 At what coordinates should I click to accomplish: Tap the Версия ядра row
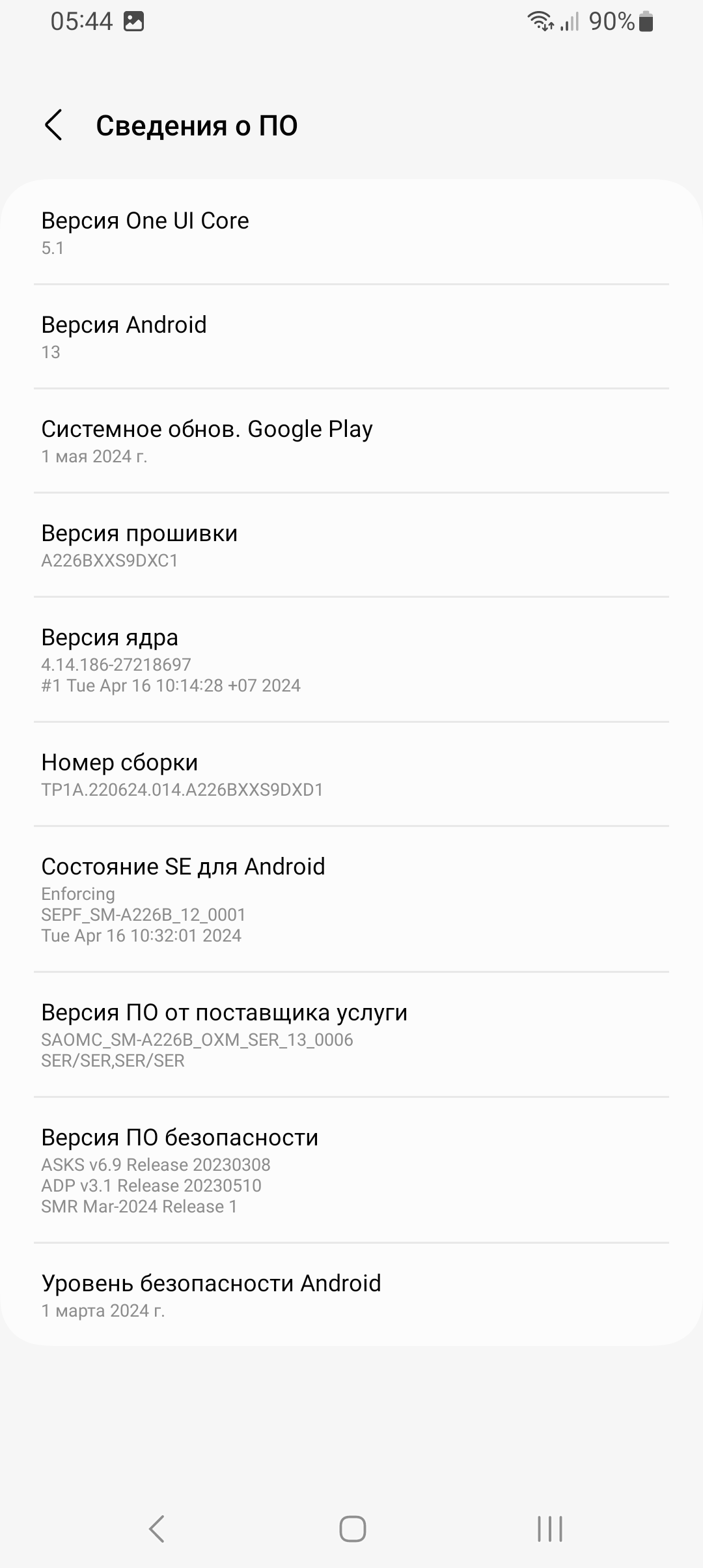(x=351, y=660)
